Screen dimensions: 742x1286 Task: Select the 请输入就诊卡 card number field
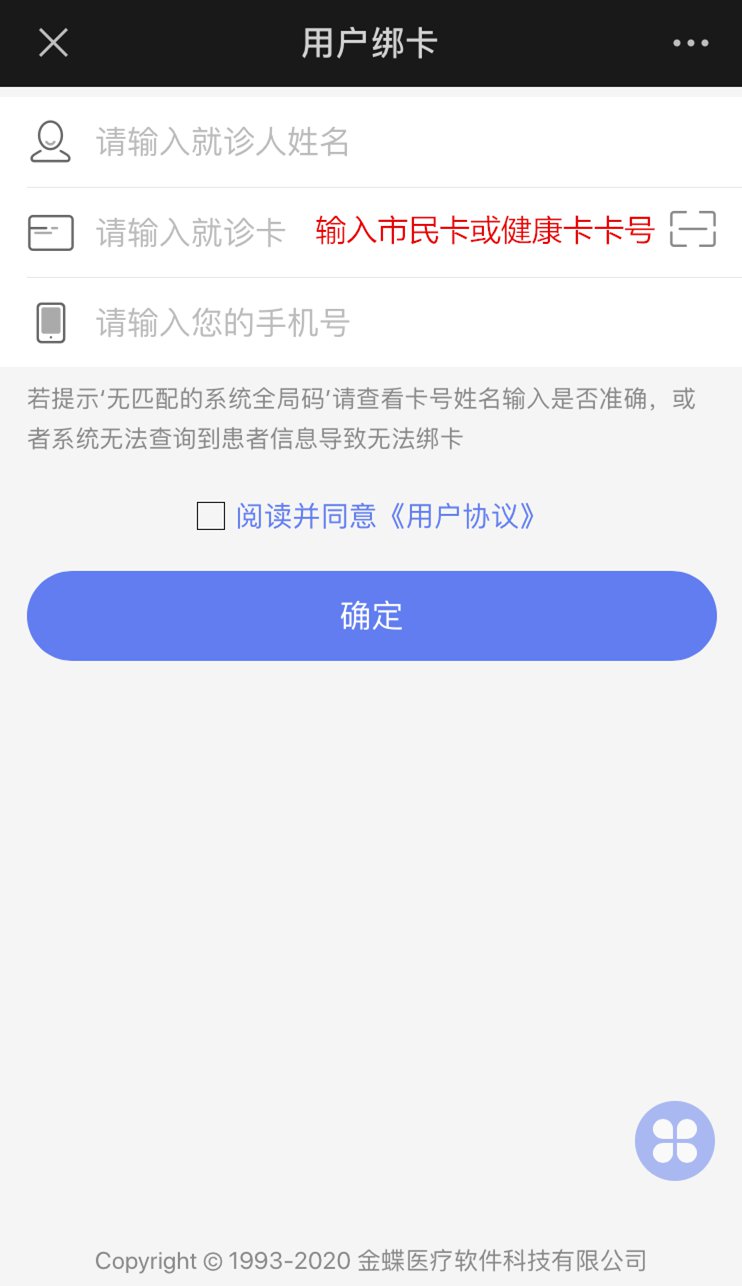point(191,232)
